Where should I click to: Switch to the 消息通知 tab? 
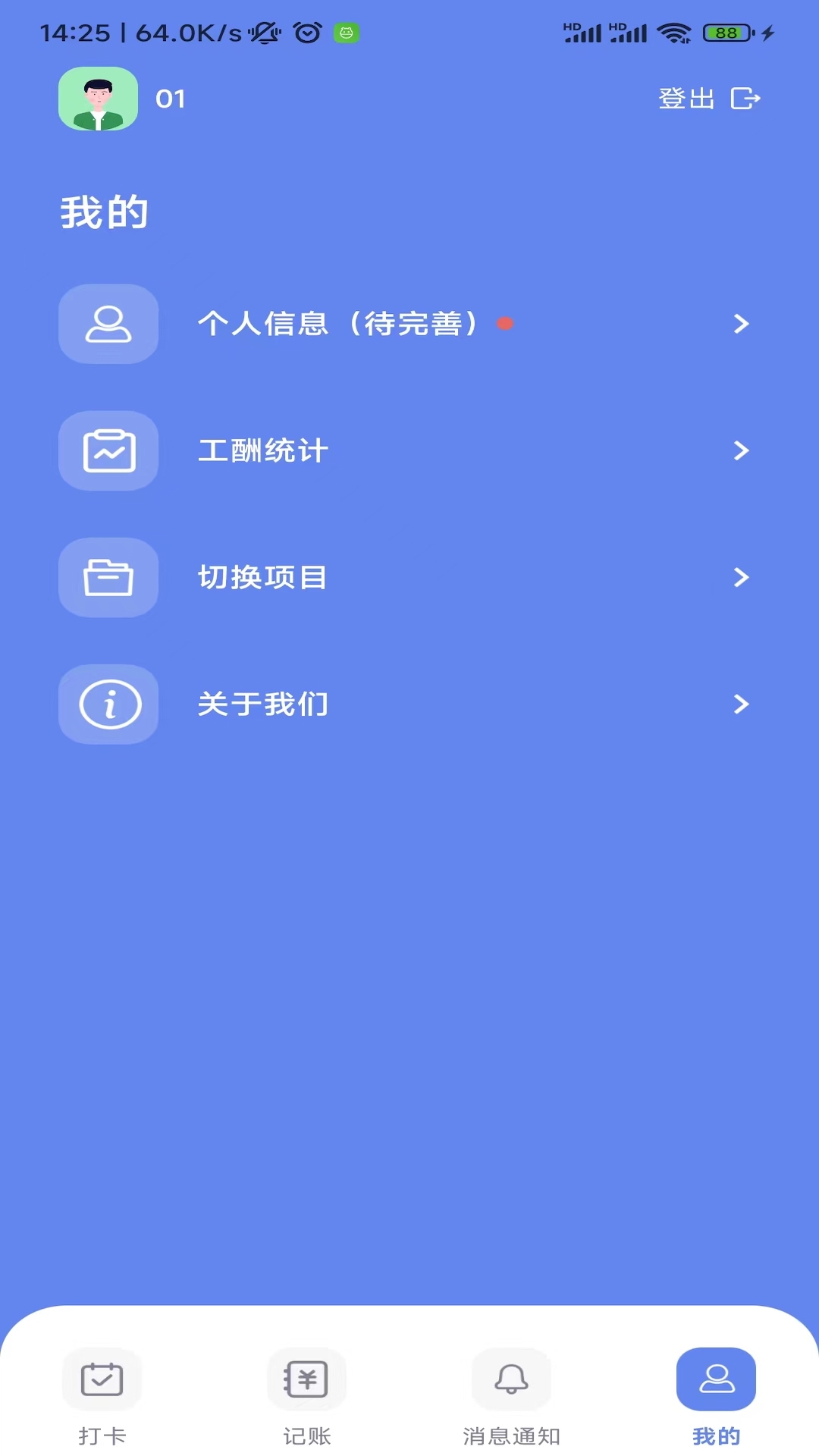tap(511, 1399)
